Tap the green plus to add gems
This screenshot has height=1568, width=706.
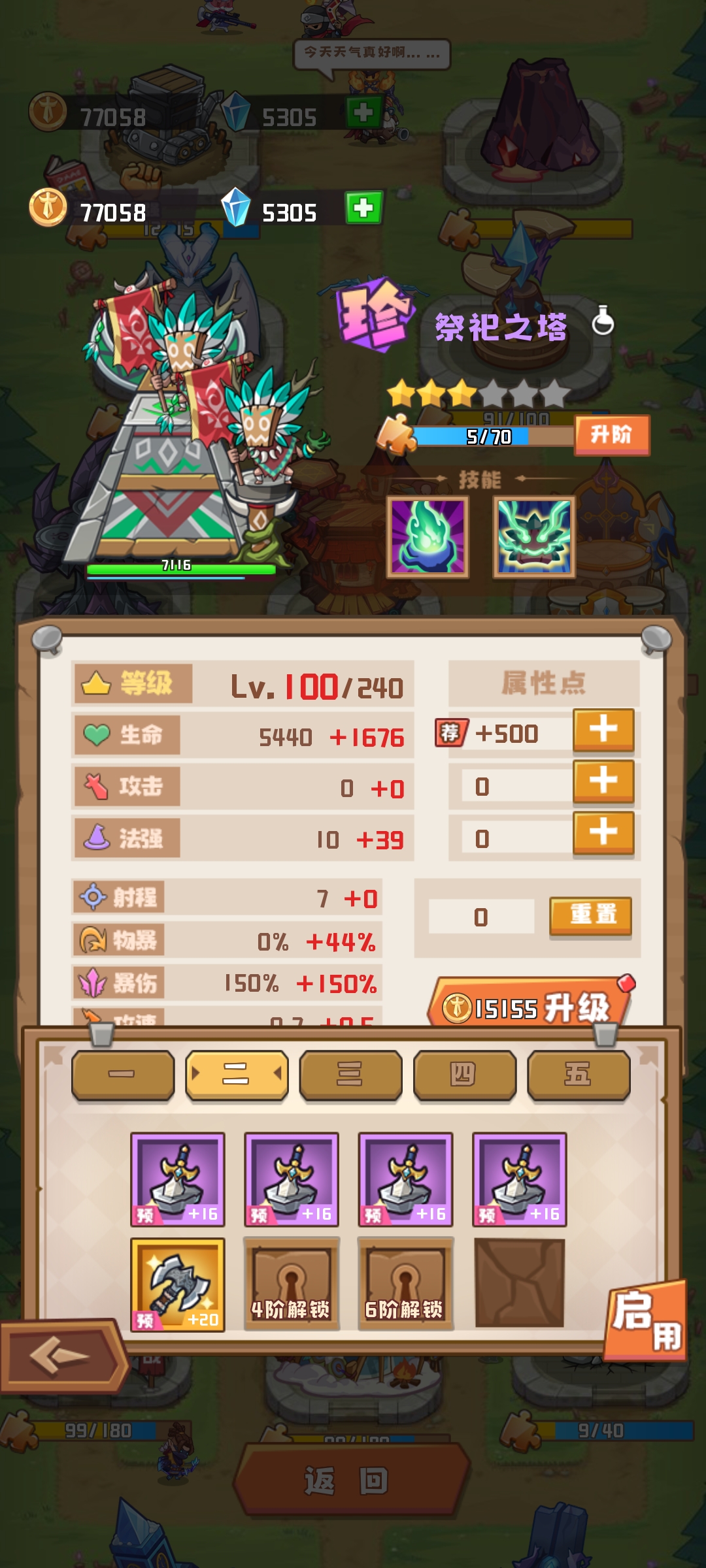click(x=363, y=208)
